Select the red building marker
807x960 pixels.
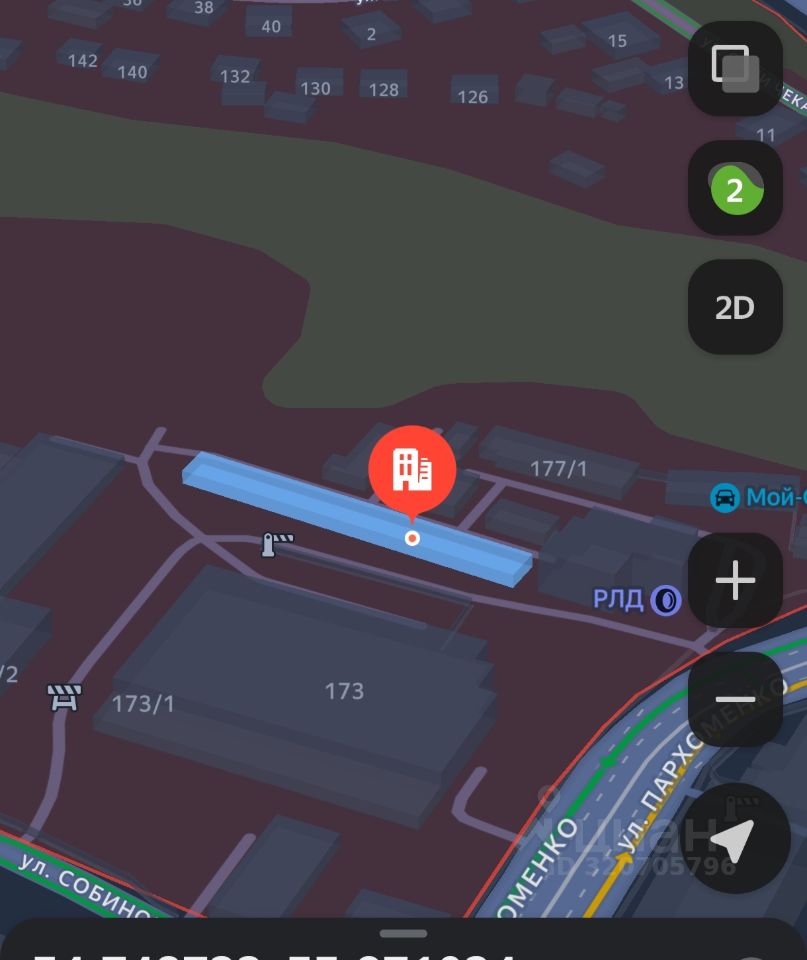click(x=412, y=470)
